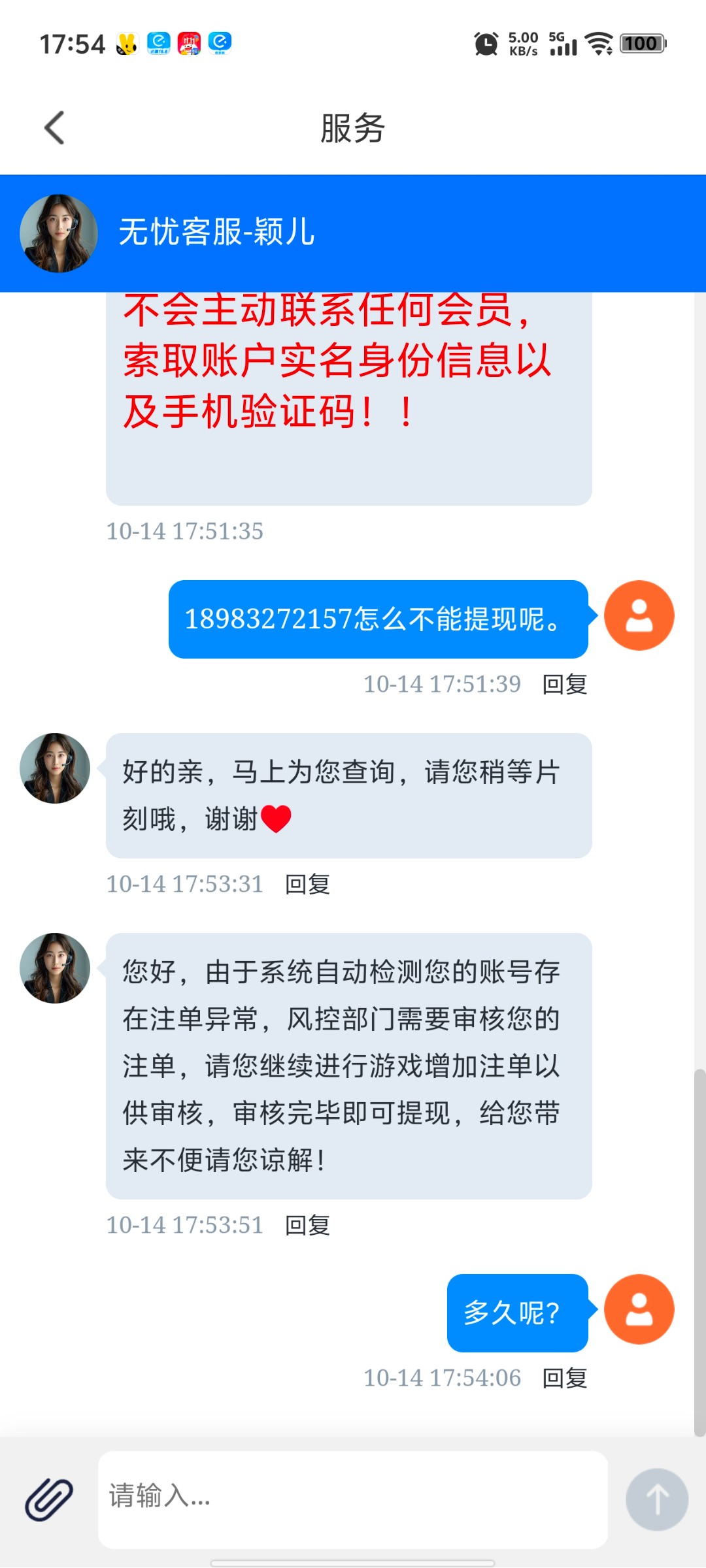Tap the paperclip attachment icon

click(x=47, y=1500)
